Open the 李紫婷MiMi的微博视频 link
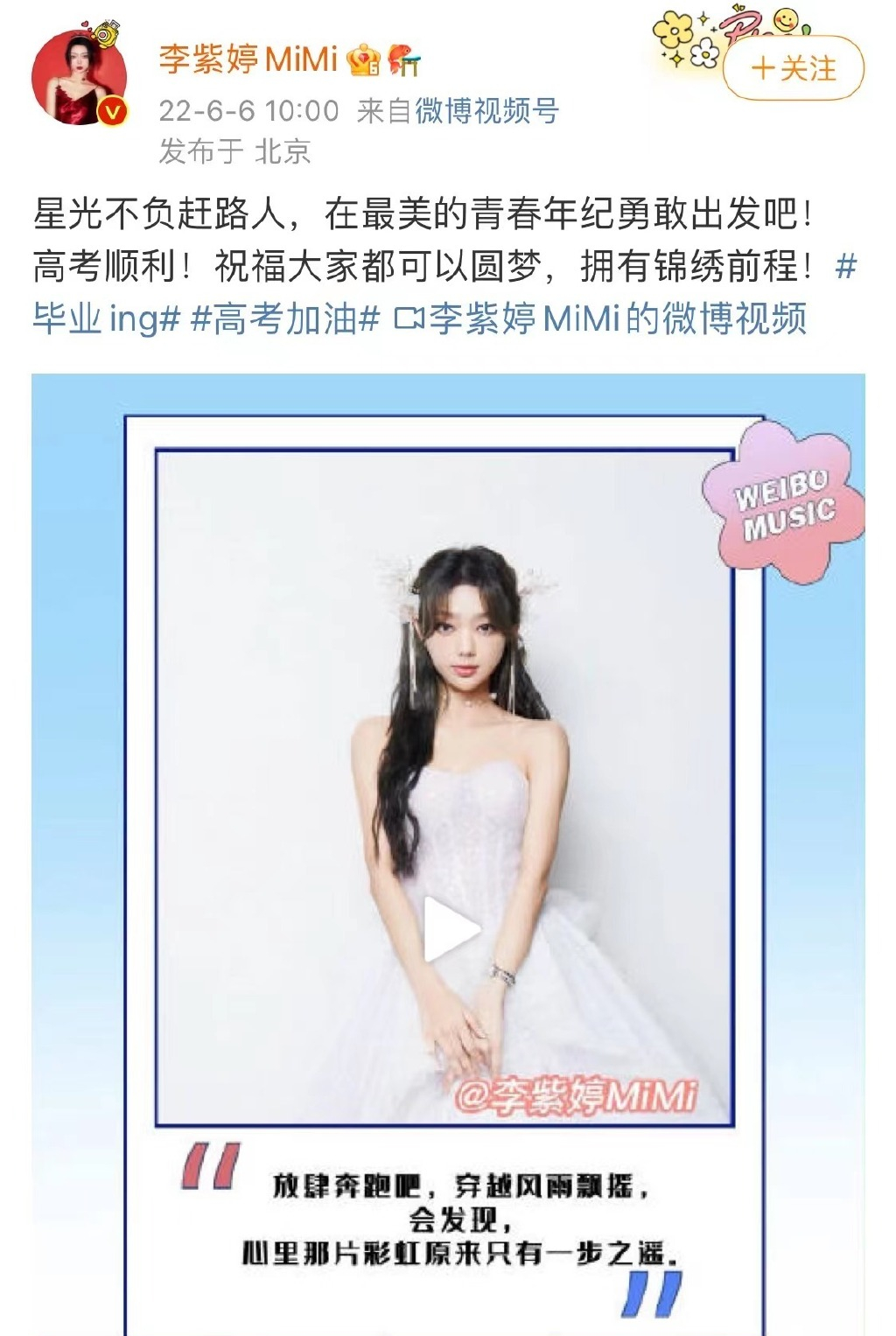This screenshot has height=1336, width=896. (x=600, y=318)
